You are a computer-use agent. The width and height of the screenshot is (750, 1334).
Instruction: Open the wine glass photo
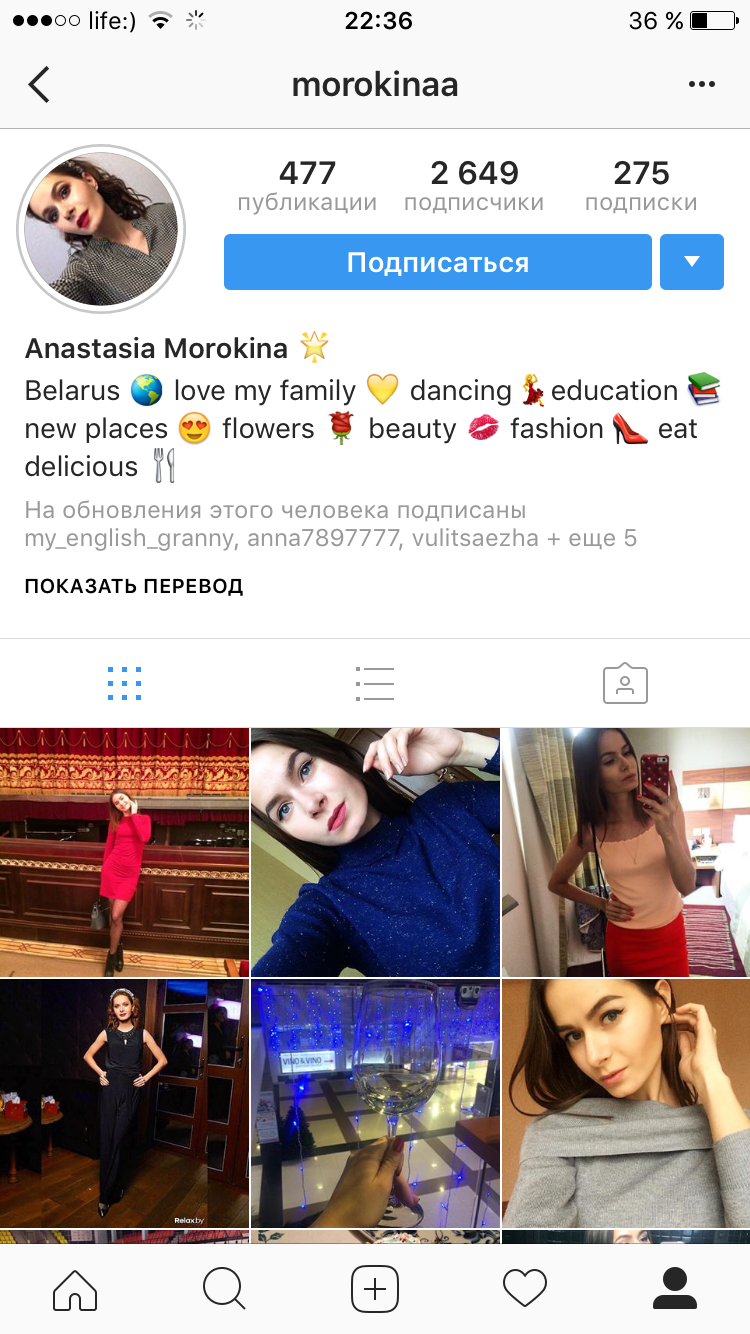pyautogui.click(x=375, y=1103)
